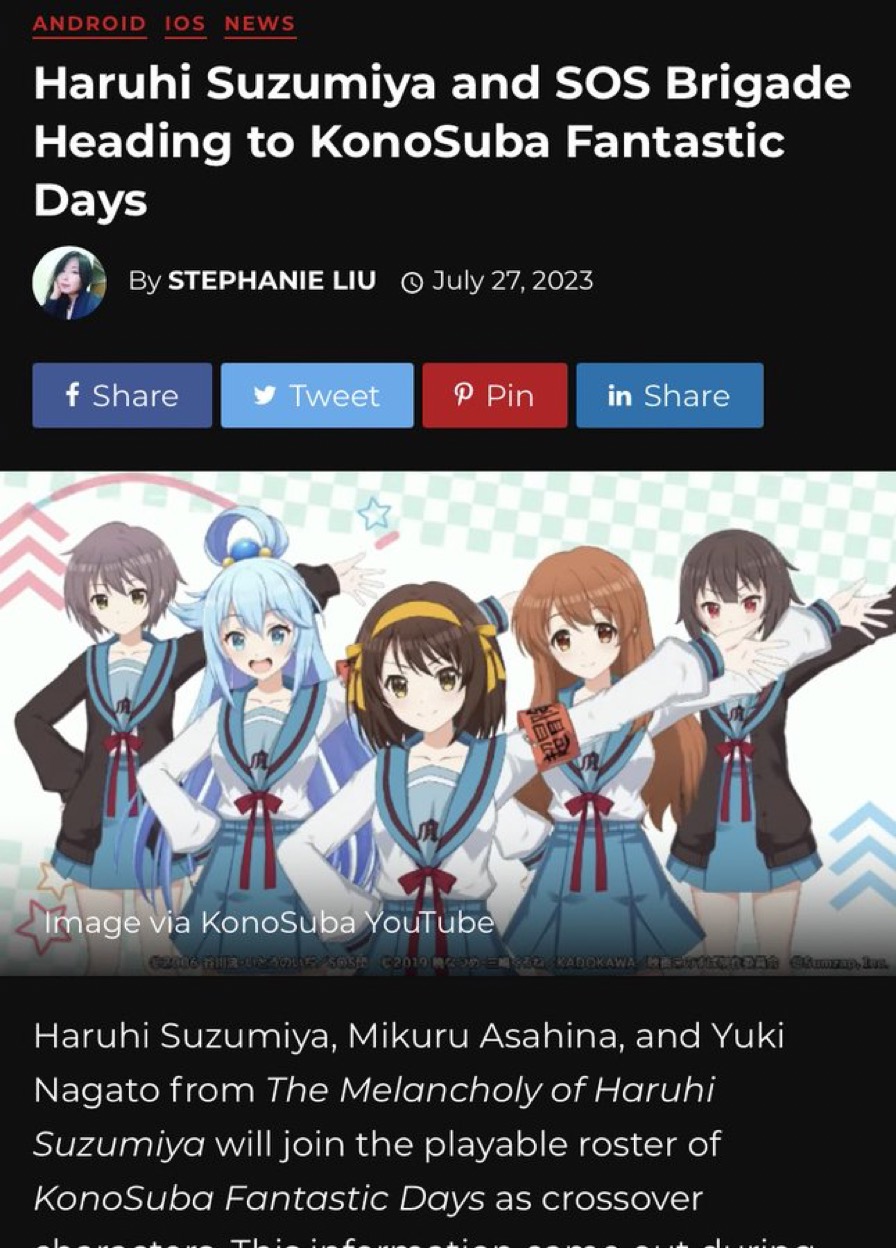Viewport: 896px width, 1248px height.
Task: Tweet this article
Action: click(317, 396)
